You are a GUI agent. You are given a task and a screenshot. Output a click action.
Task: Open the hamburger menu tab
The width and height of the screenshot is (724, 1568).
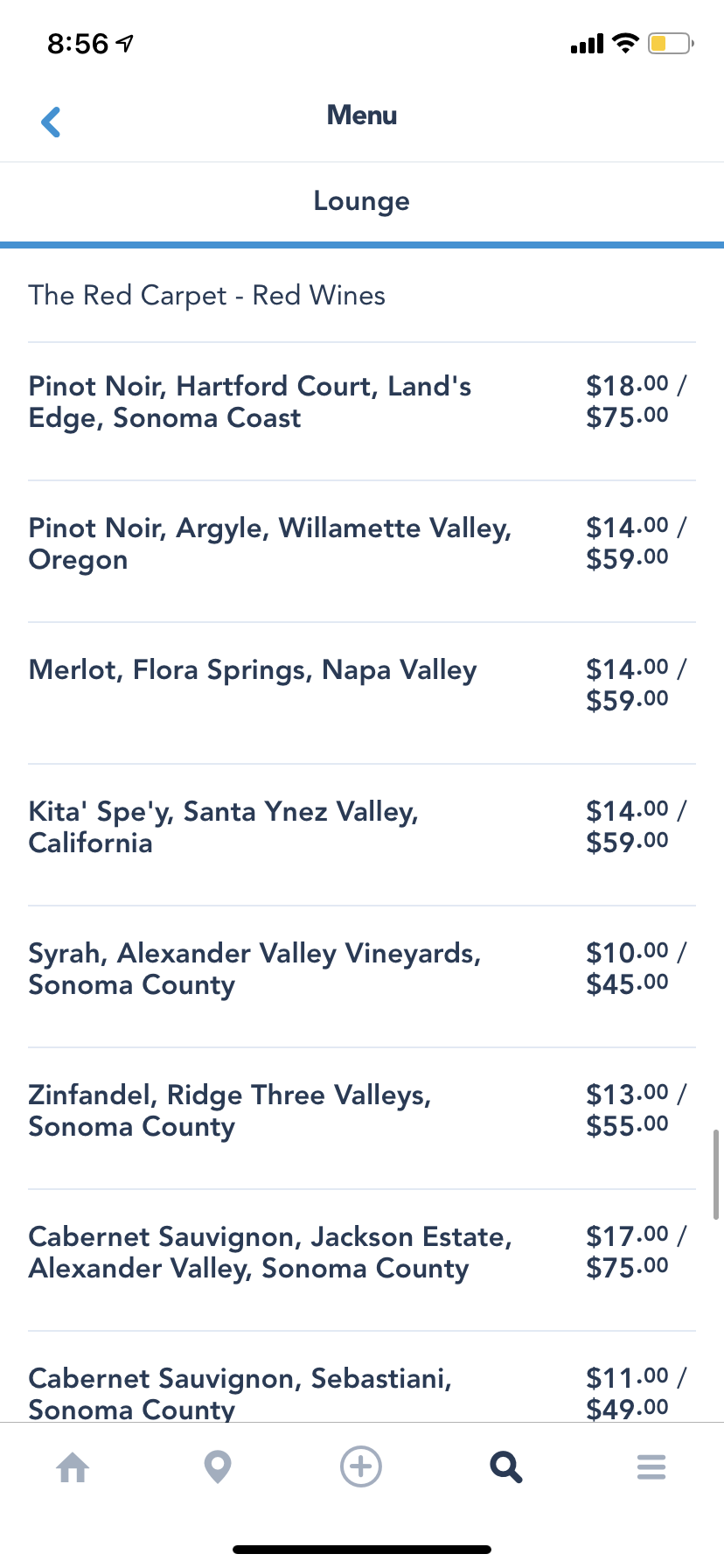pos(651,1466)
